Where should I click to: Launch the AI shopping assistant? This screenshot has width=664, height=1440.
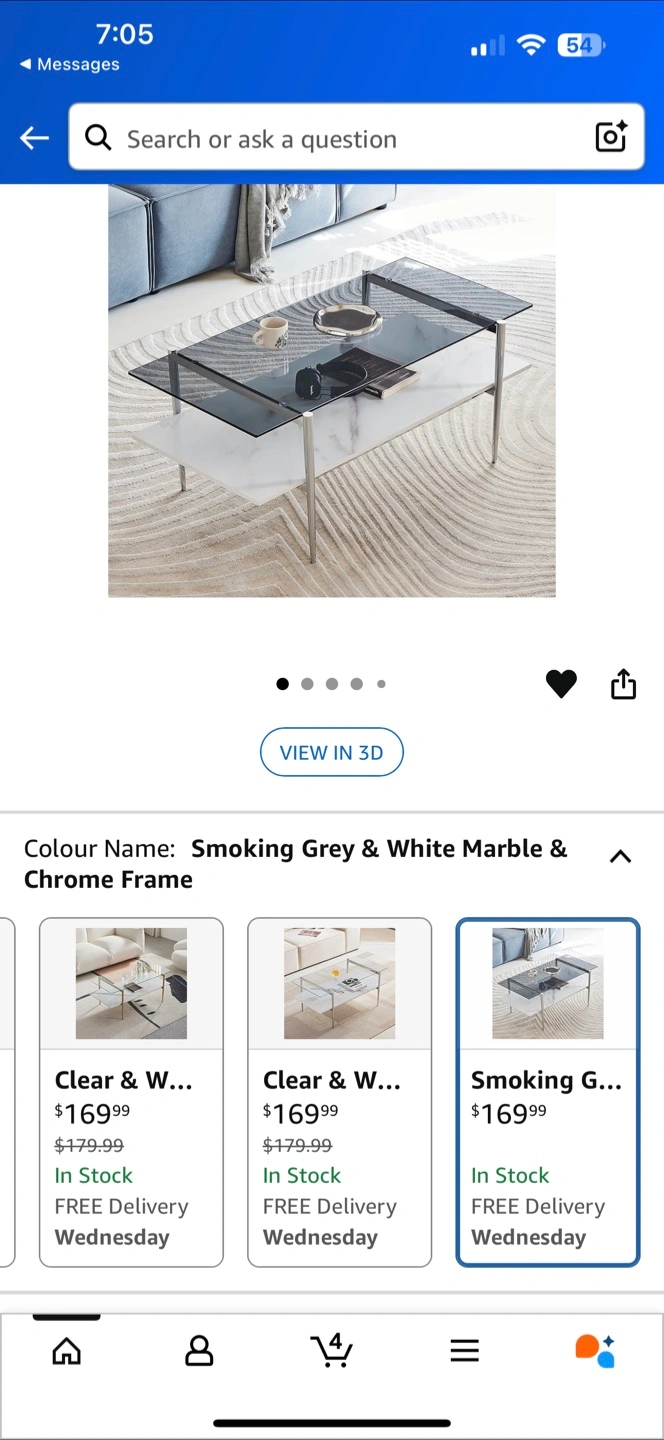pyautogui.click(x=596, y=1350)
